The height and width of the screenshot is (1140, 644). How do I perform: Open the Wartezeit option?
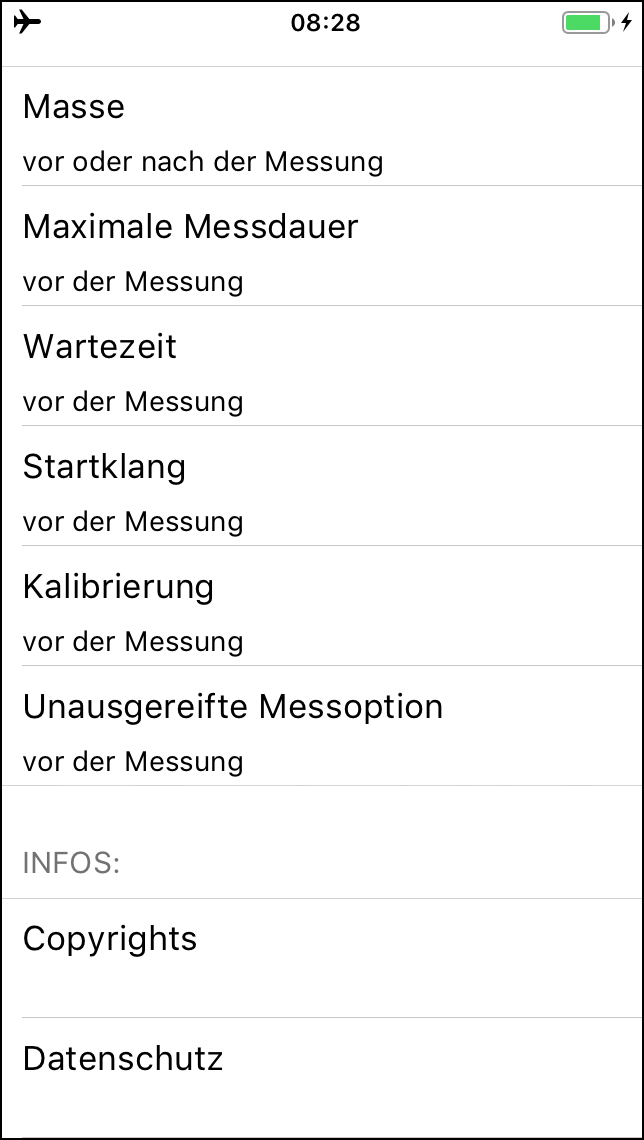coord(320,367)
